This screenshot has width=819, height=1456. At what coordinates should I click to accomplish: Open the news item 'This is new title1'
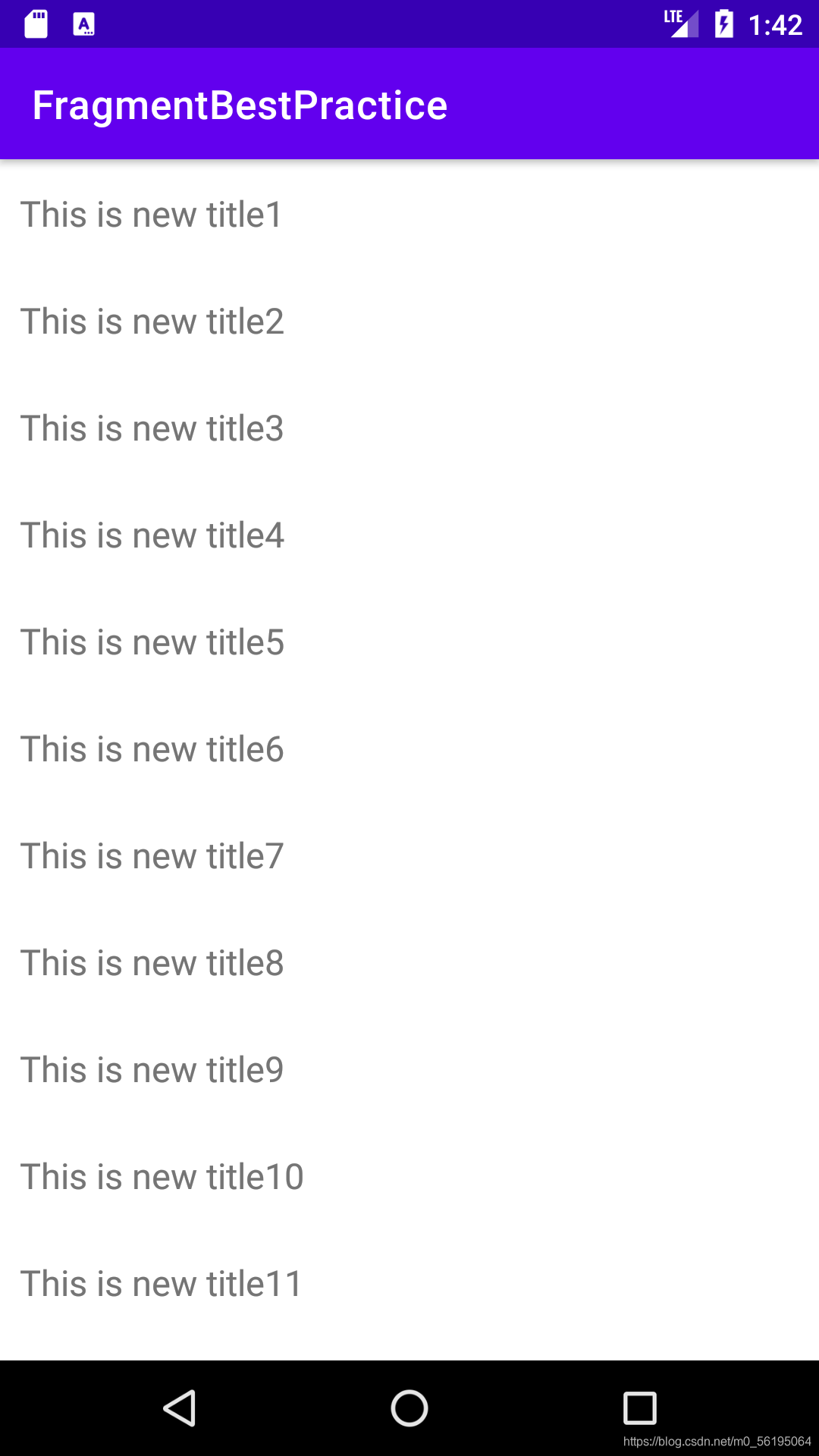(x=152, y=215)
